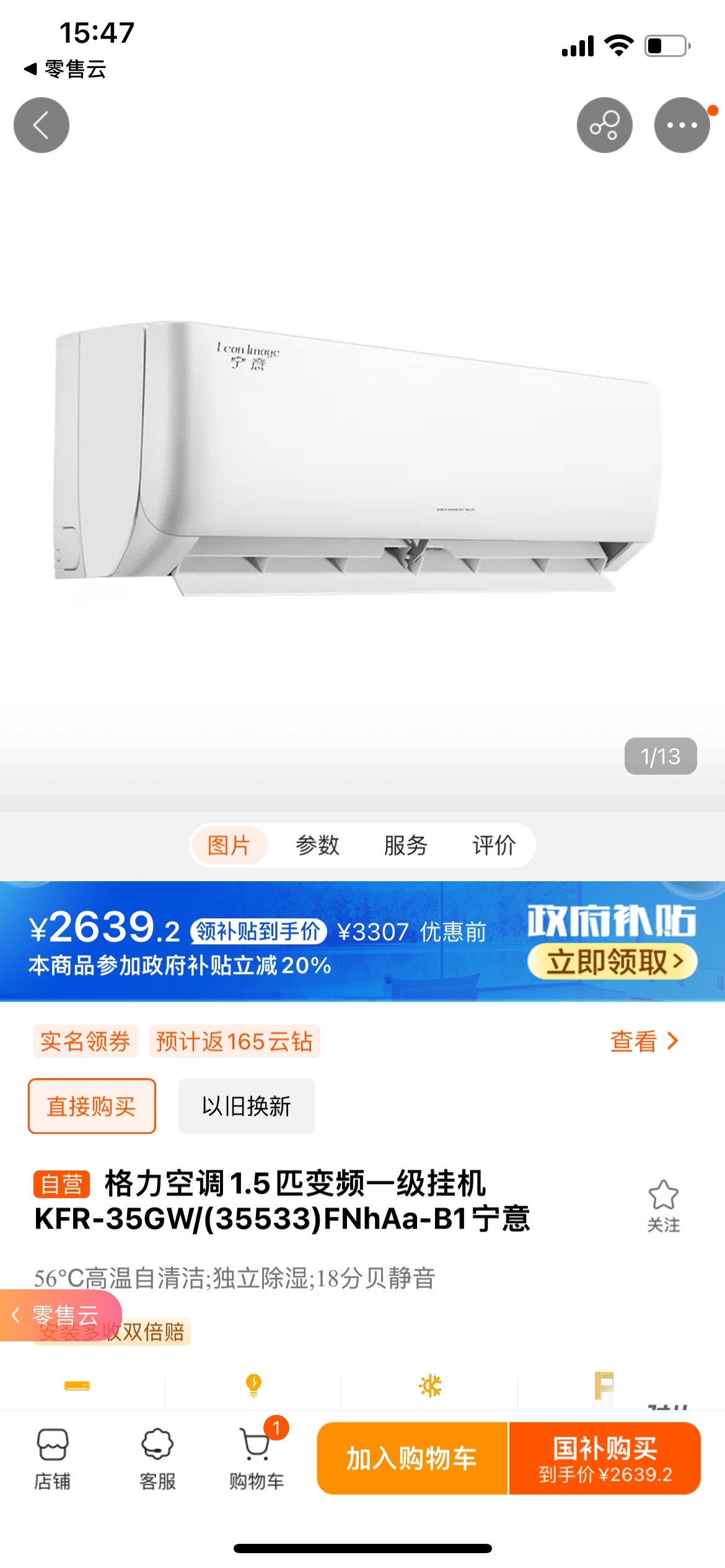Switch to the 参数 tab
Viewport: 725px width, 1568px height.
(317, 845)
